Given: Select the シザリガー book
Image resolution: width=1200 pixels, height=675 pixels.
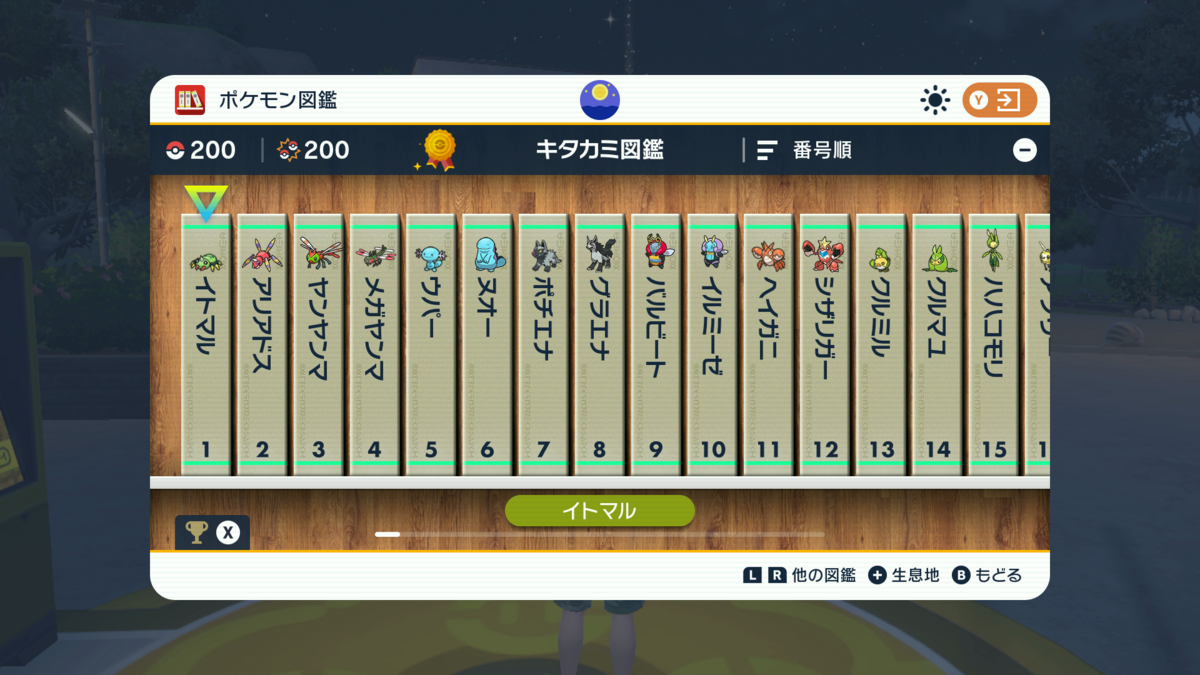Looking at the screenshot, I should click(x=824, y=340).
